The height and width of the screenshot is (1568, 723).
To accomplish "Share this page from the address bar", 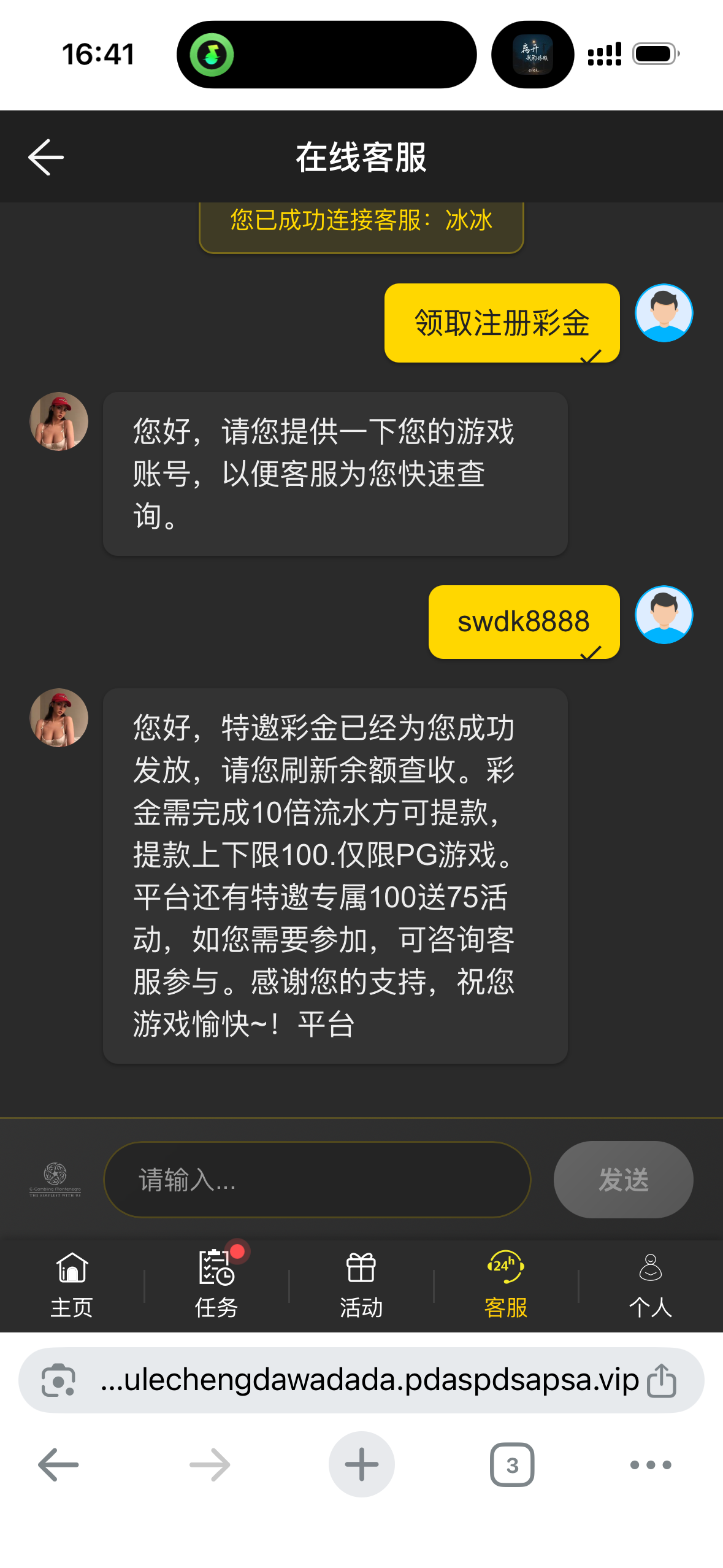I will click(x=662, y=1380).
